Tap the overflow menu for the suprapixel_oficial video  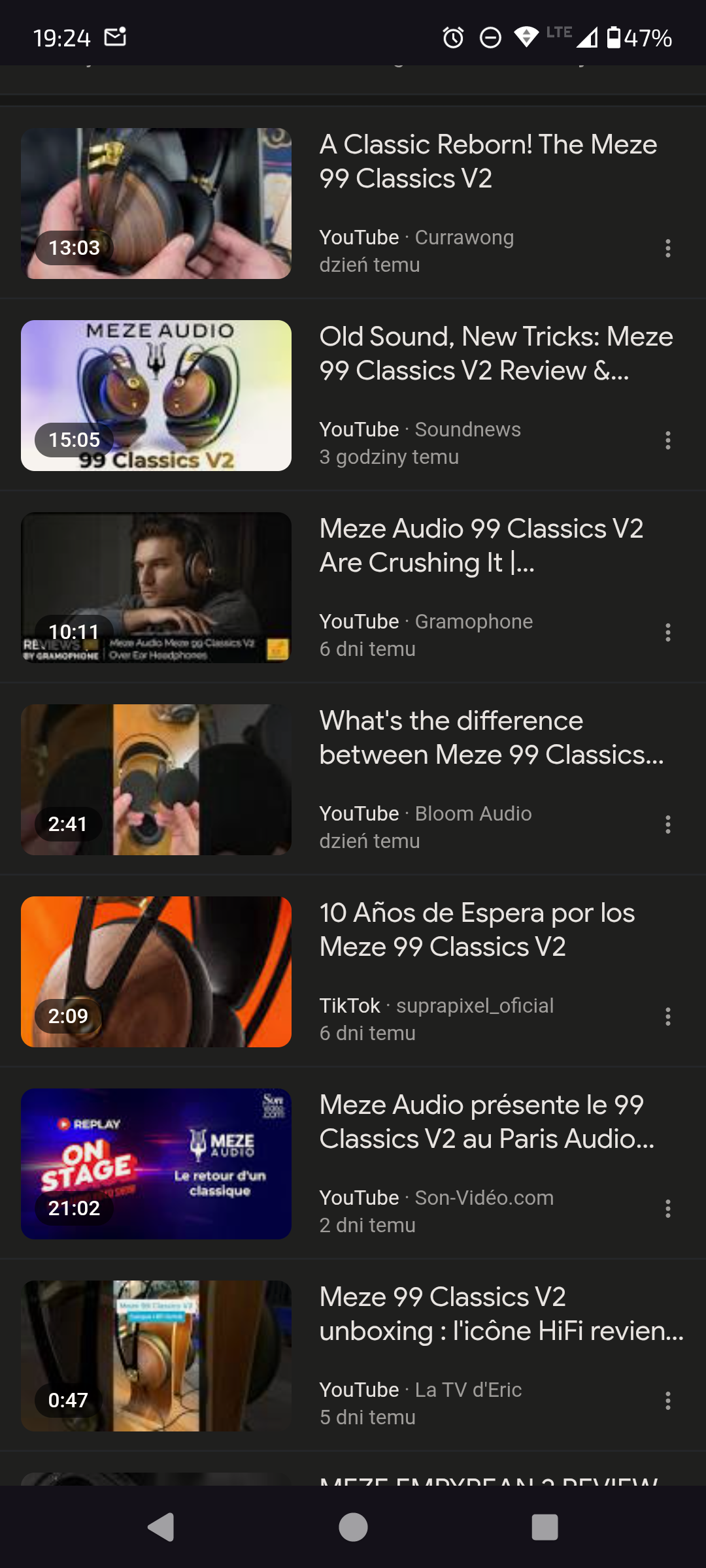pyautogui.click(x=667, y=1017)
